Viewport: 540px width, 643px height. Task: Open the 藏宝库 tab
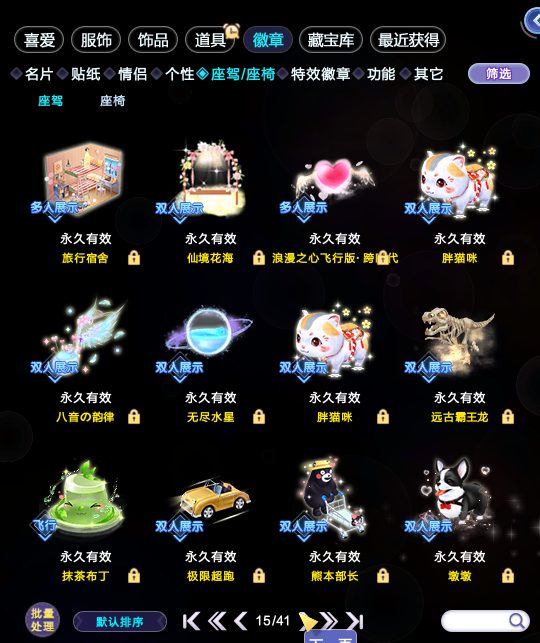point(330,40)
